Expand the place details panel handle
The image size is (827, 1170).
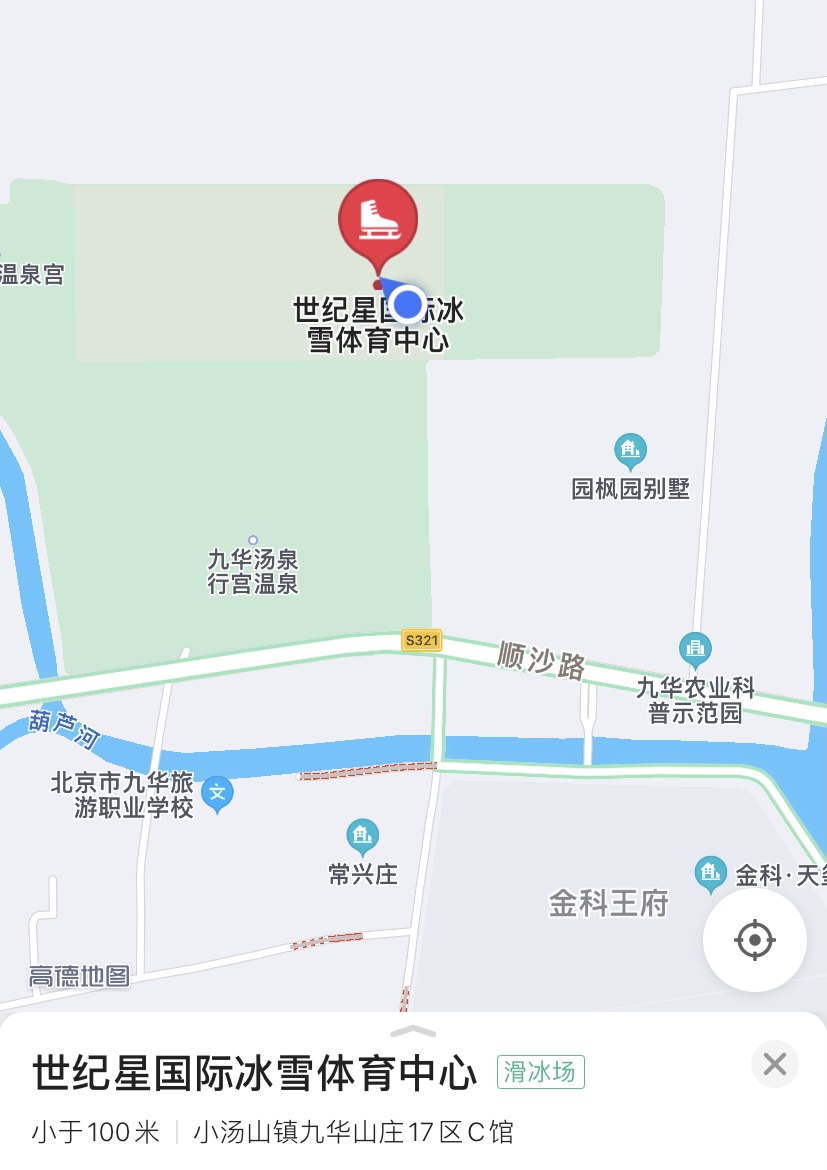pos(413,1031)
